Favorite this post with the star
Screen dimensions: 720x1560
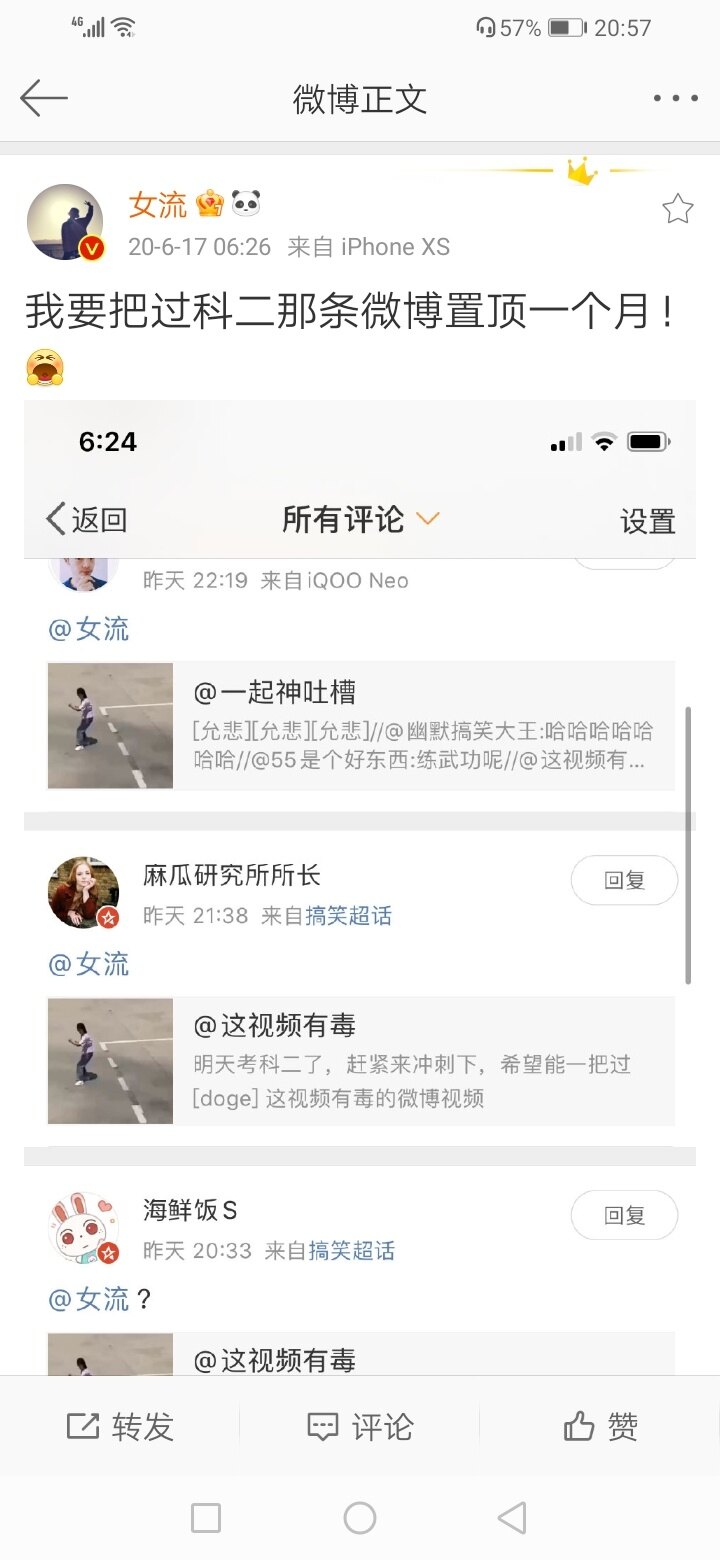click(x=677, y=209)
